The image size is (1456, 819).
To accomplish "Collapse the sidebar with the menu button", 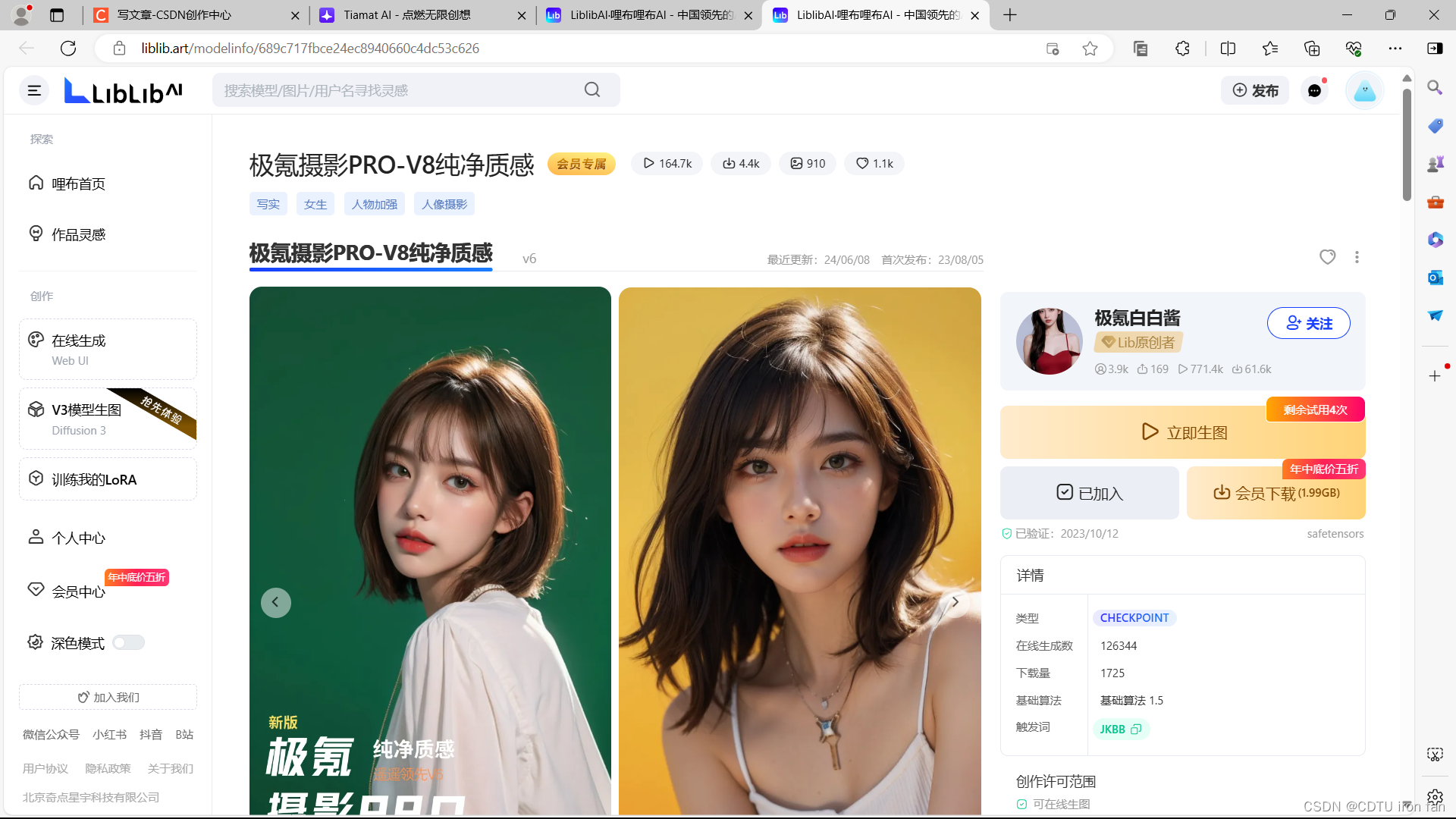I will pos(34,90).
